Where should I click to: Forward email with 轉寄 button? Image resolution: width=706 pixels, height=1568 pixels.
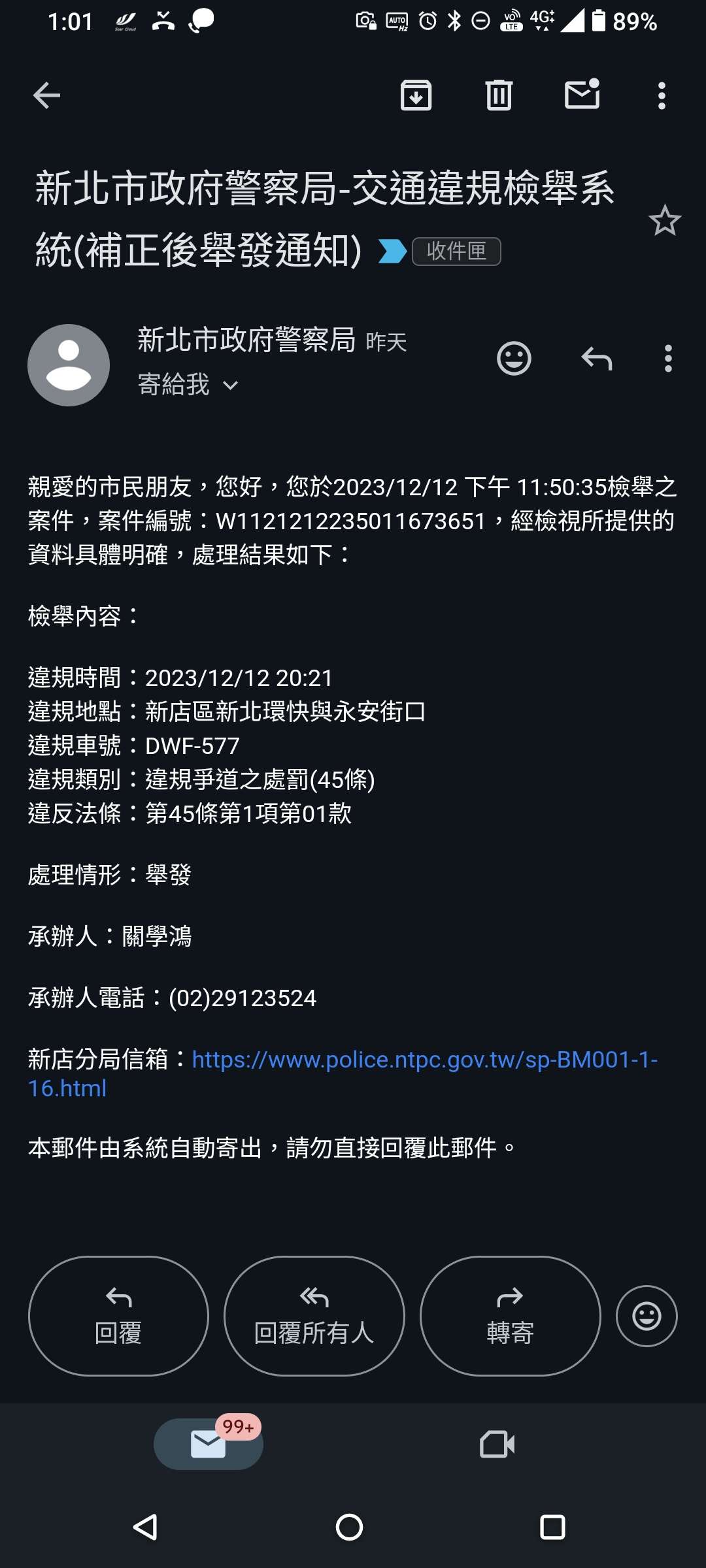click(x=510, y=1316)
